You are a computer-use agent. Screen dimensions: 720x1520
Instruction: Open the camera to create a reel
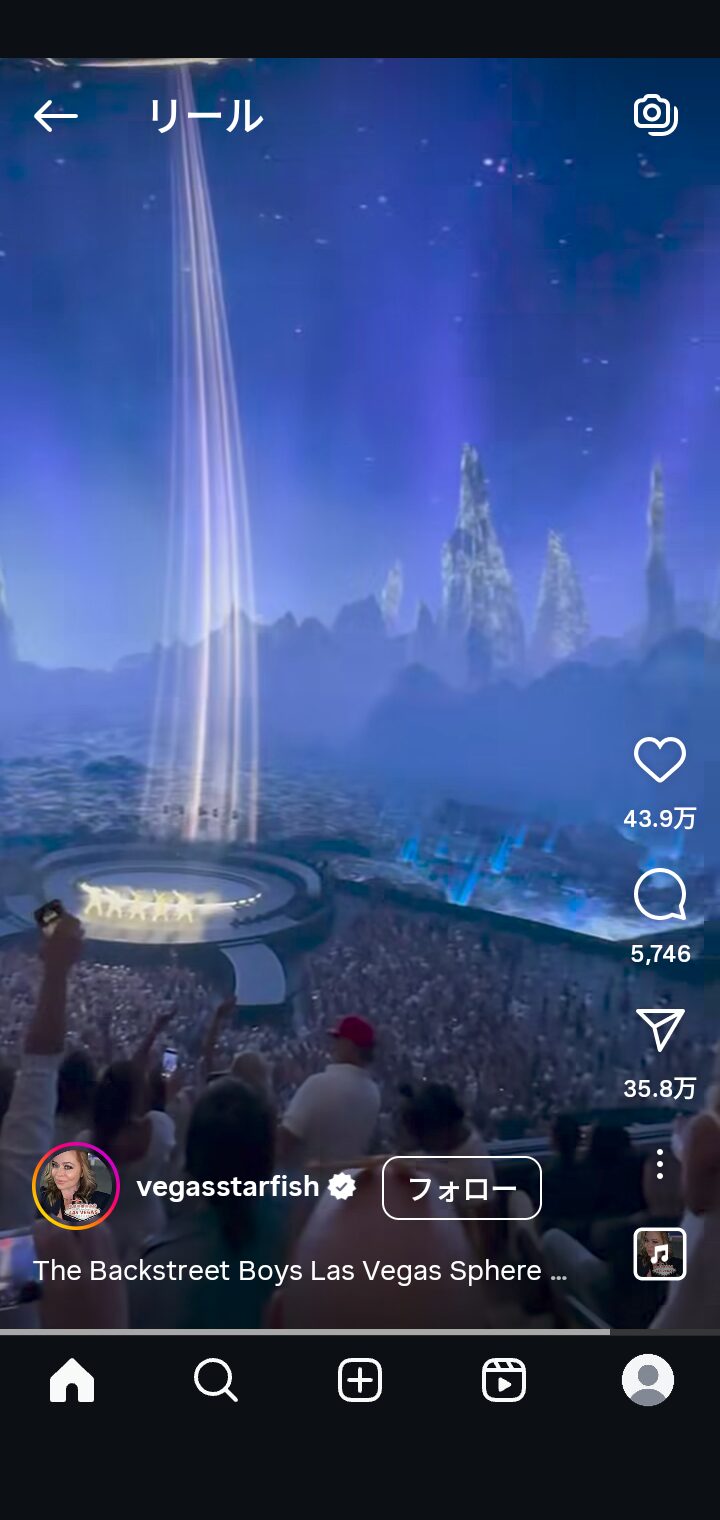click(x=656, y=115)
